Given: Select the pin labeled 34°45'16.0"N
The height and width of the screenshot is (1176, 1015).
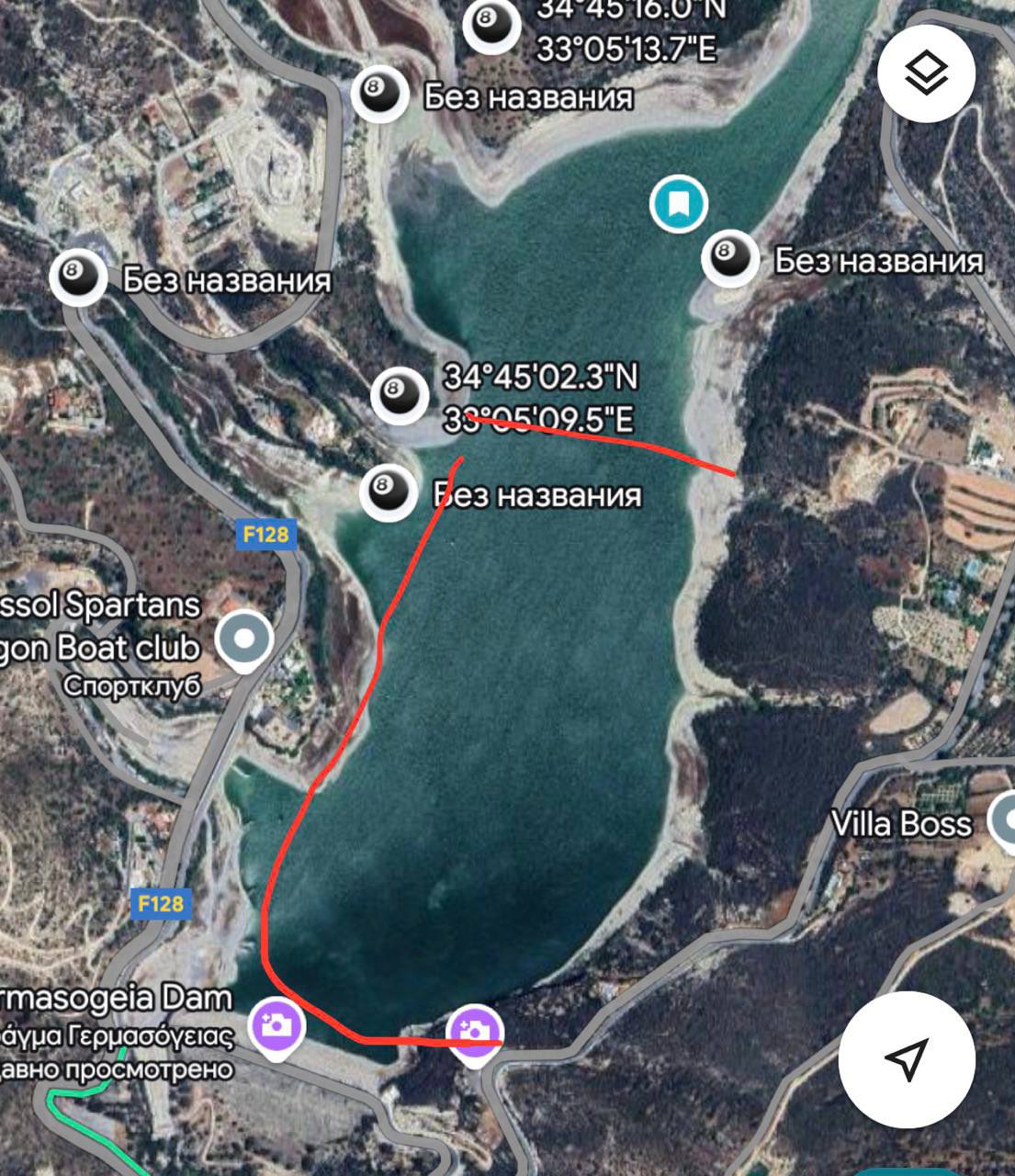Looking at the screenshot, I should tap(491, 25).
